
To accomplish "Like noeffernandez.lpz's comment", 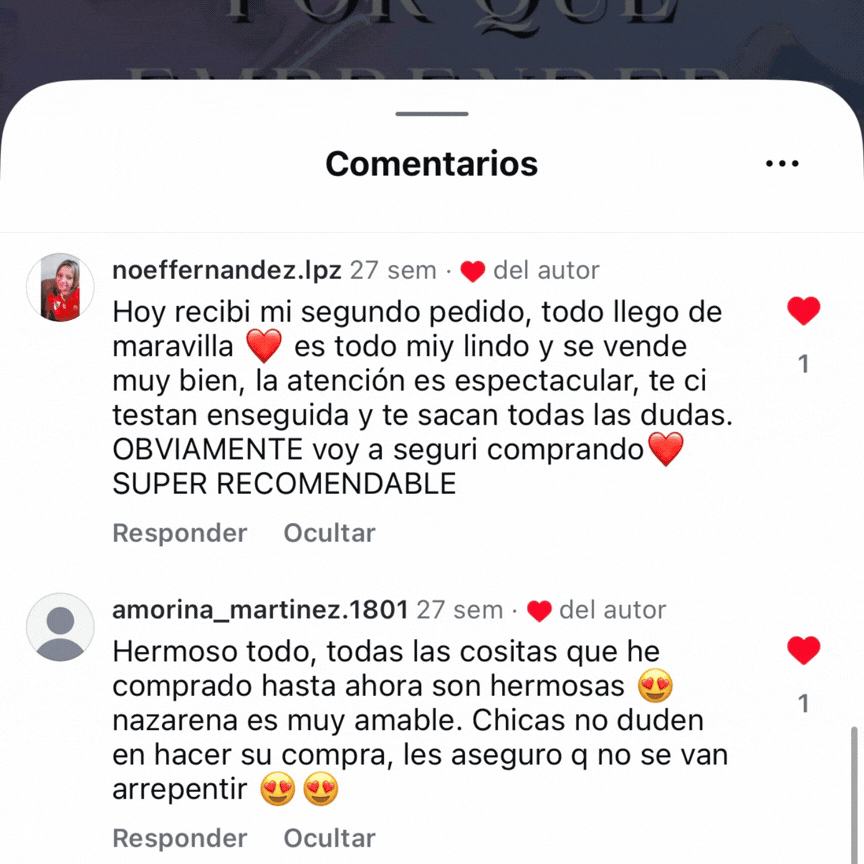I will [803, 310].
